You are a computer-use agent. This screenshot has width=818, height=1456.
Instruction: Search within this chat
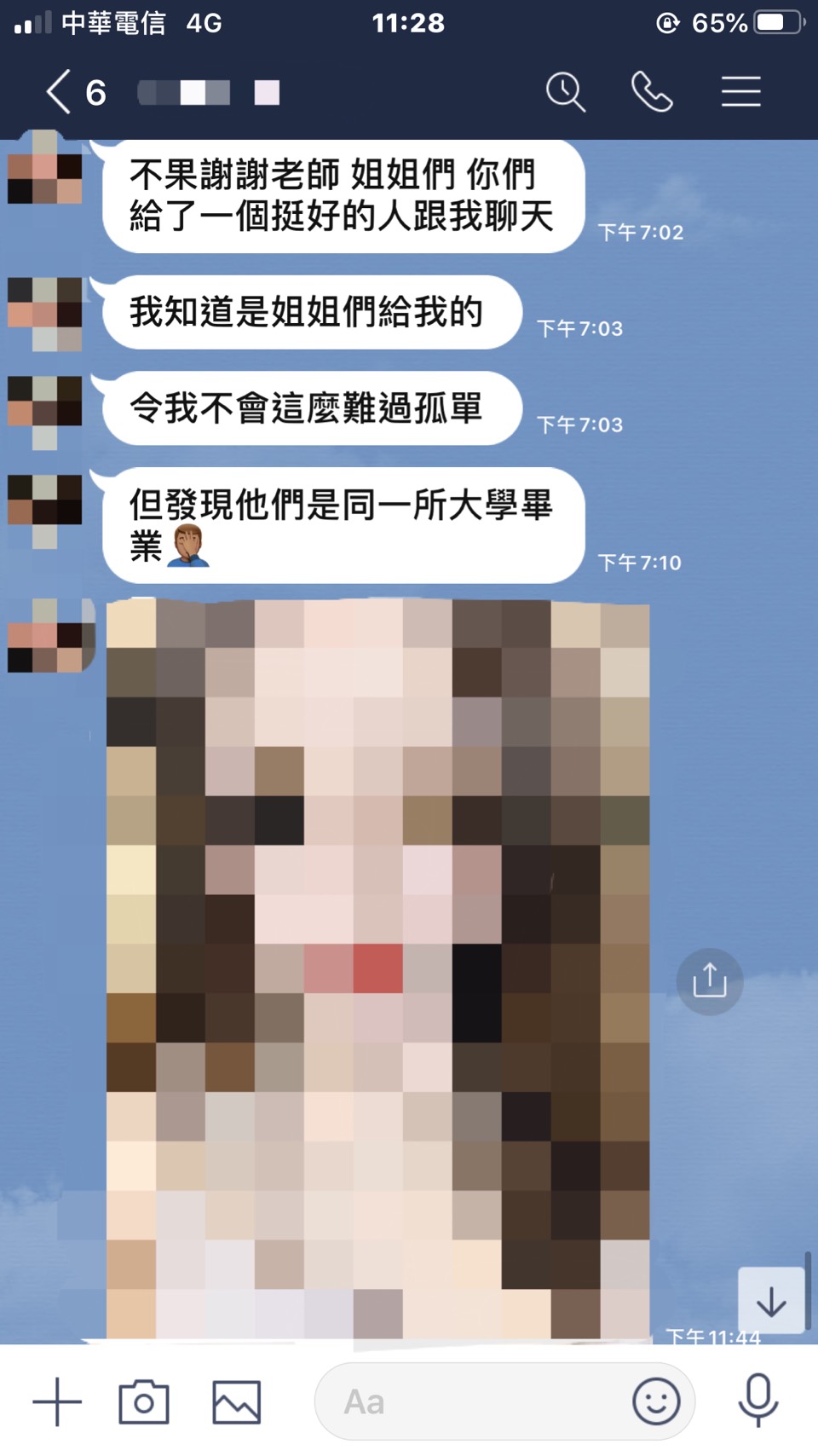coord(566,92)
